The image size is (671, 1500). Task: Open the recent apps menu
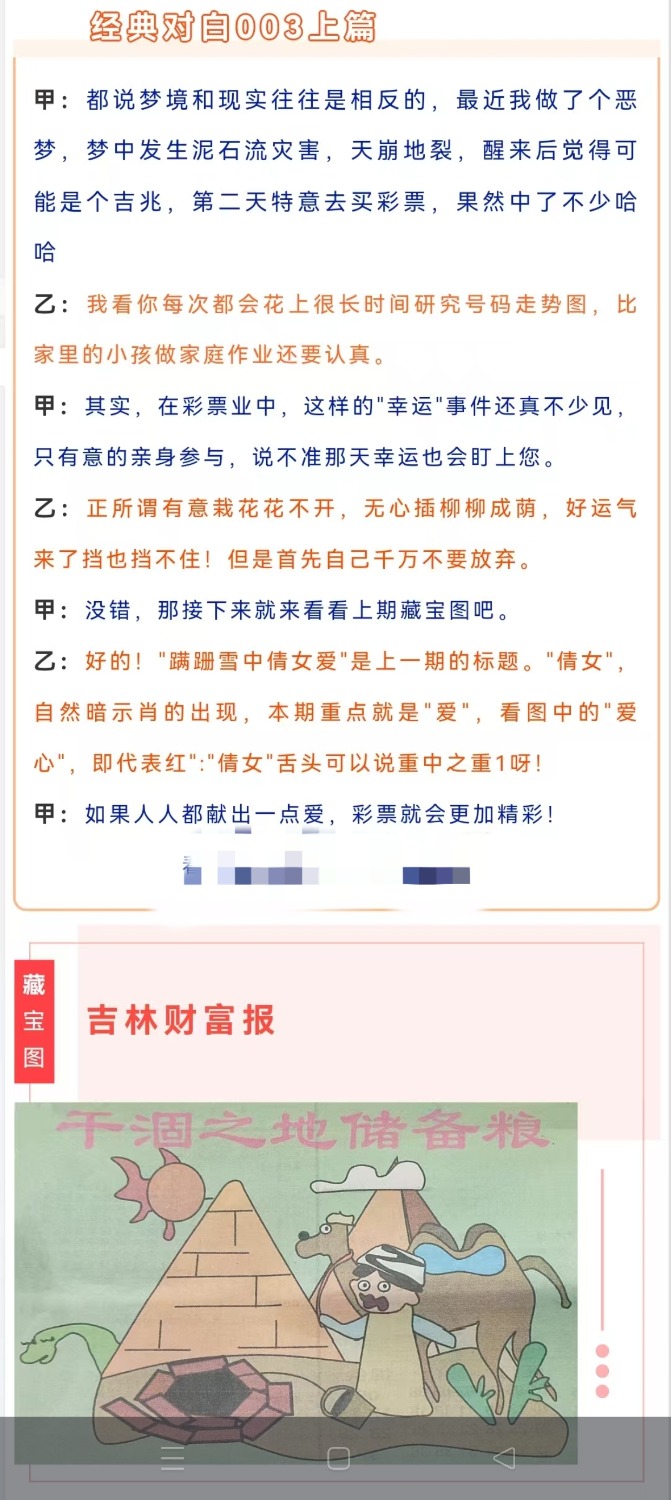click(172, 1458)
